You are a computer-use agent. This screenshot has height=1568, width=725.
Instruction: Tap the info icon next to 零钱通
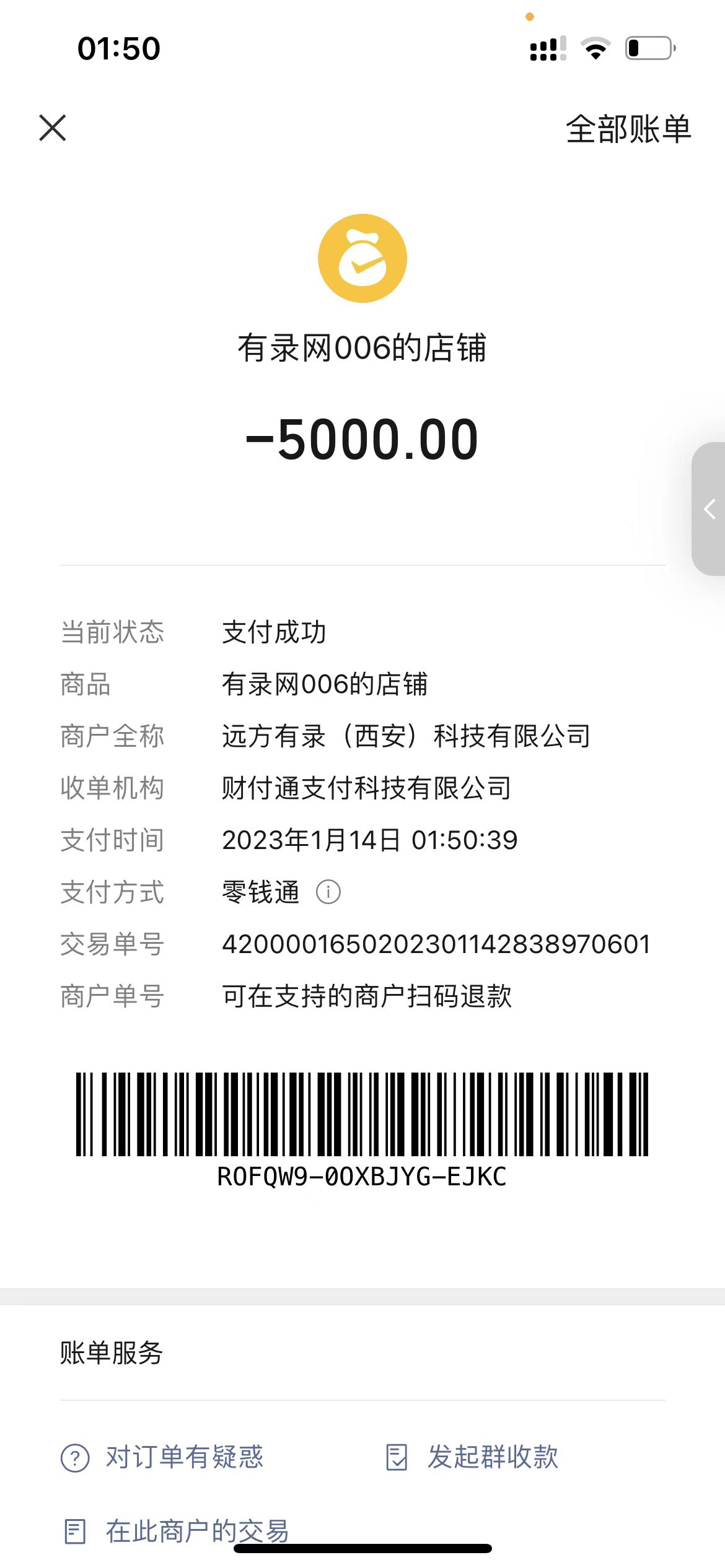click(x=328, y=892)
